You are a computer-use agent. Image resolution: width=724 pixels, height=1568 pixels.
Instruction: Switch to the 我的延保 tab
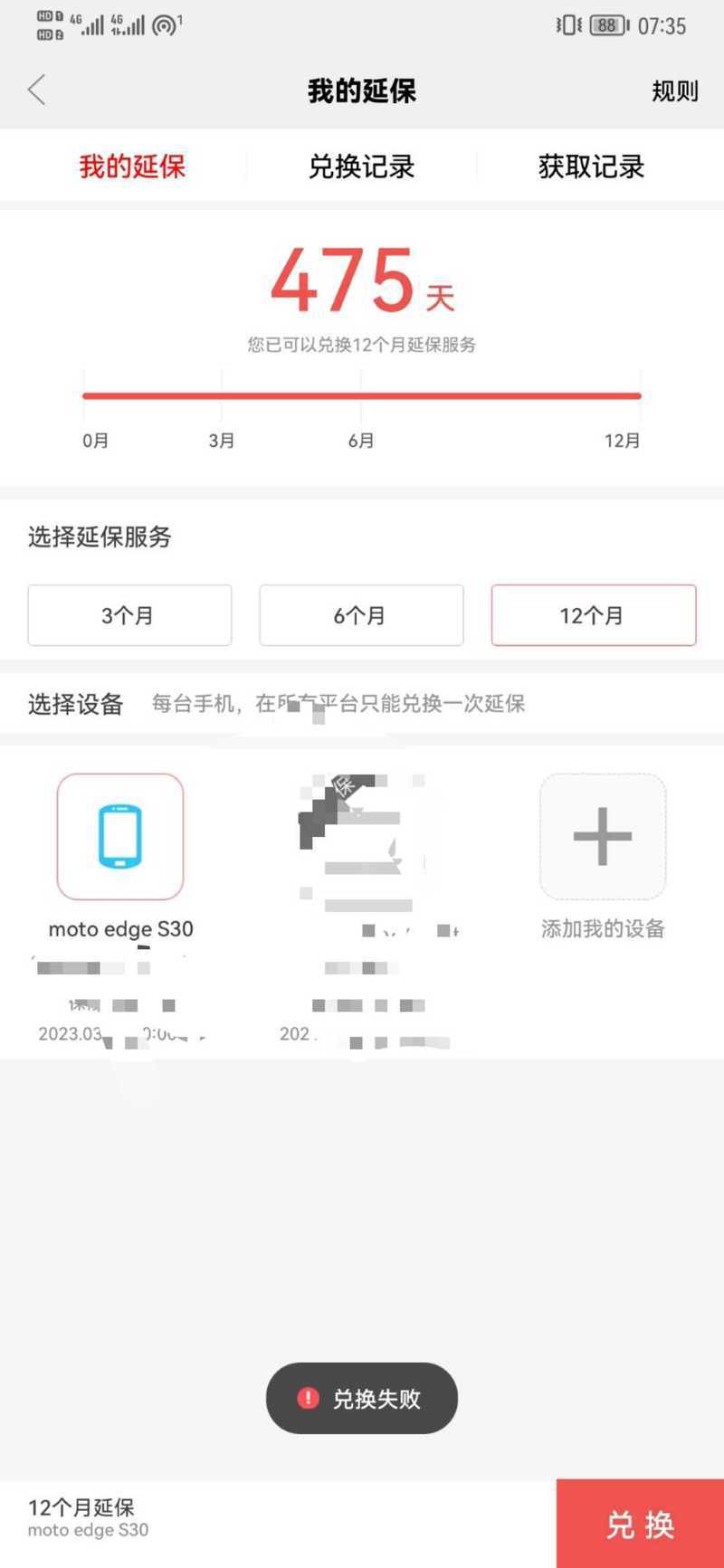click(x=132, y=166)
